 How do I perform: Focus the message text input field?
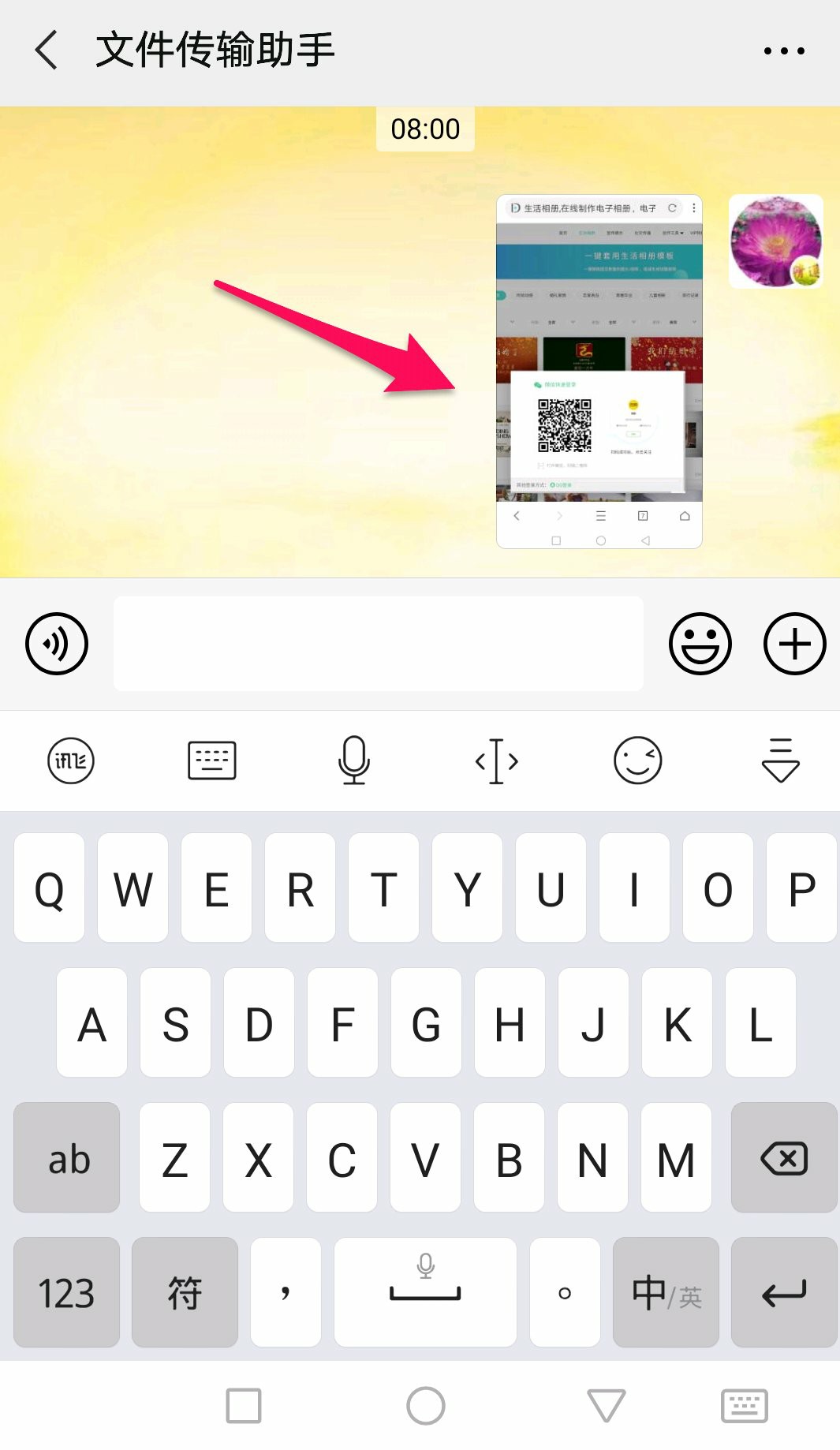[x=379, y=644]
